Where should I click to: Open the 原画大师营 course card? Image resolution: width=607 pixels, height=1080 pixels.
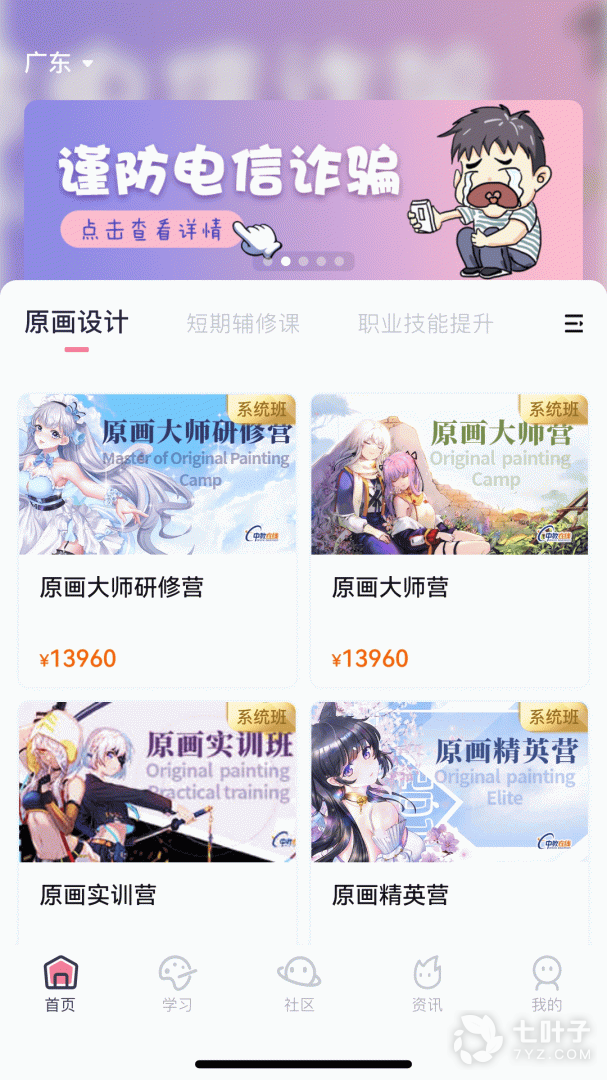click(x=449, y=540)
